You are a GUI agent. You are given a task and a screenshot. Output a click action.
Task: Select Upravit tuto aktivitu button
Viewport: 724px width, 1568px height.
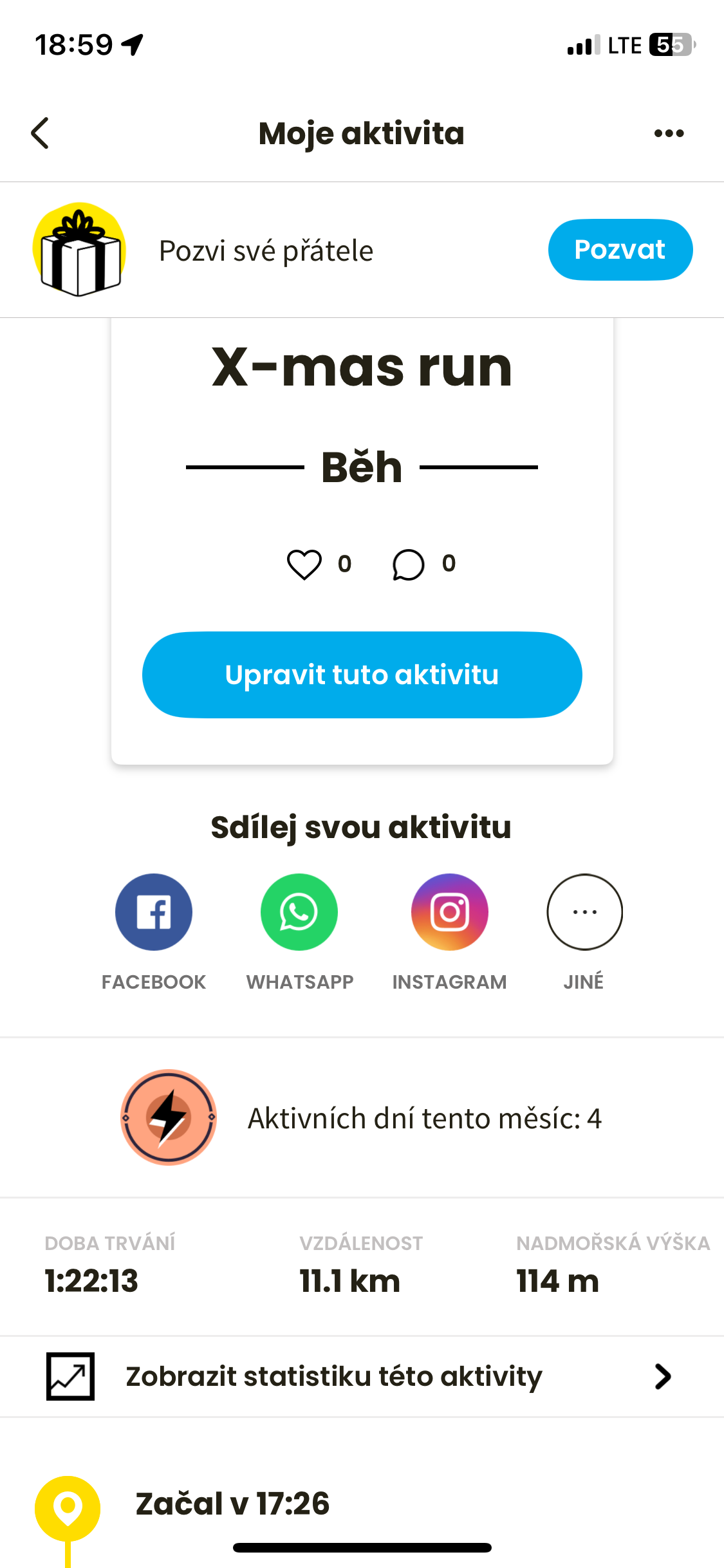[x=362, y=675]
